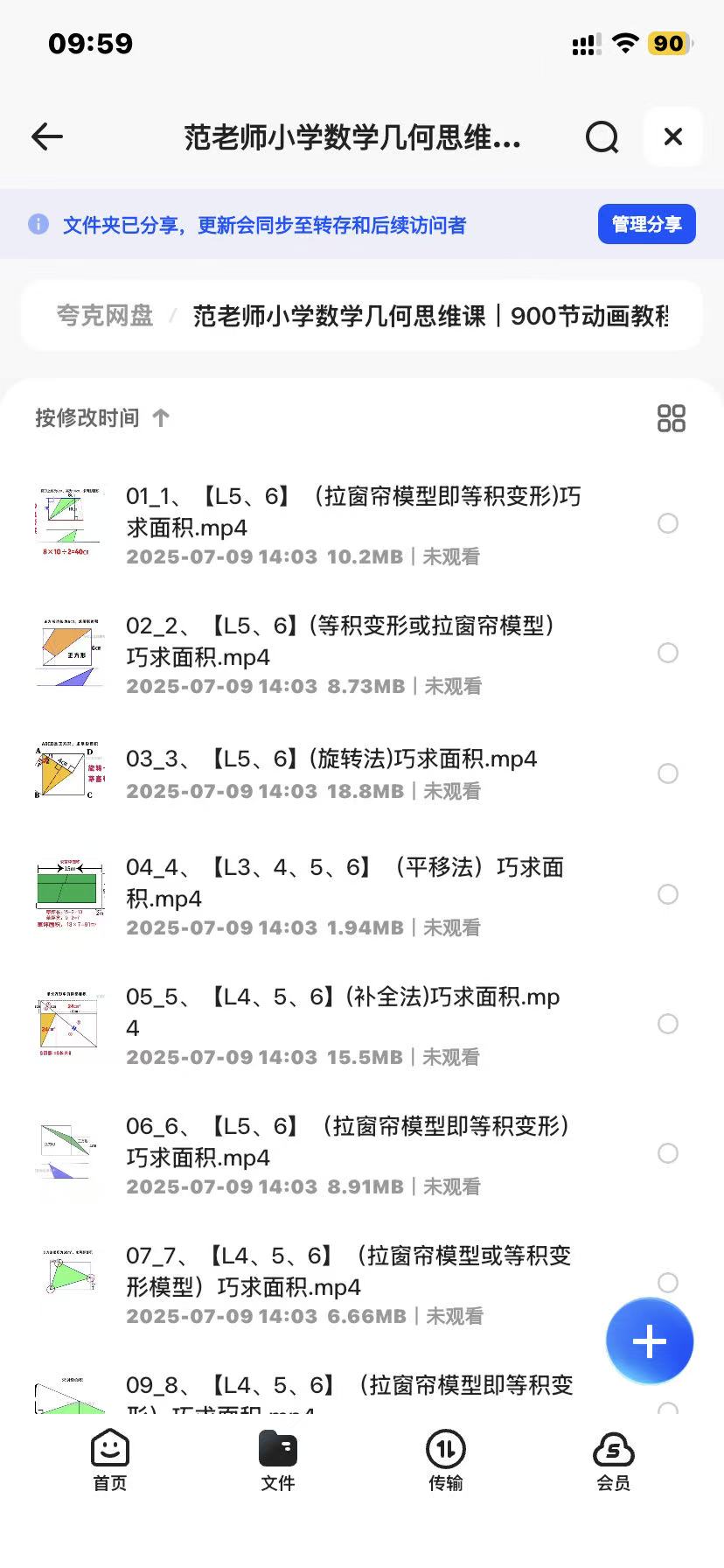Select the 04_4 平移法 file circle
This screenshot has height=1568, width=724.
click(x=668, y=894)
